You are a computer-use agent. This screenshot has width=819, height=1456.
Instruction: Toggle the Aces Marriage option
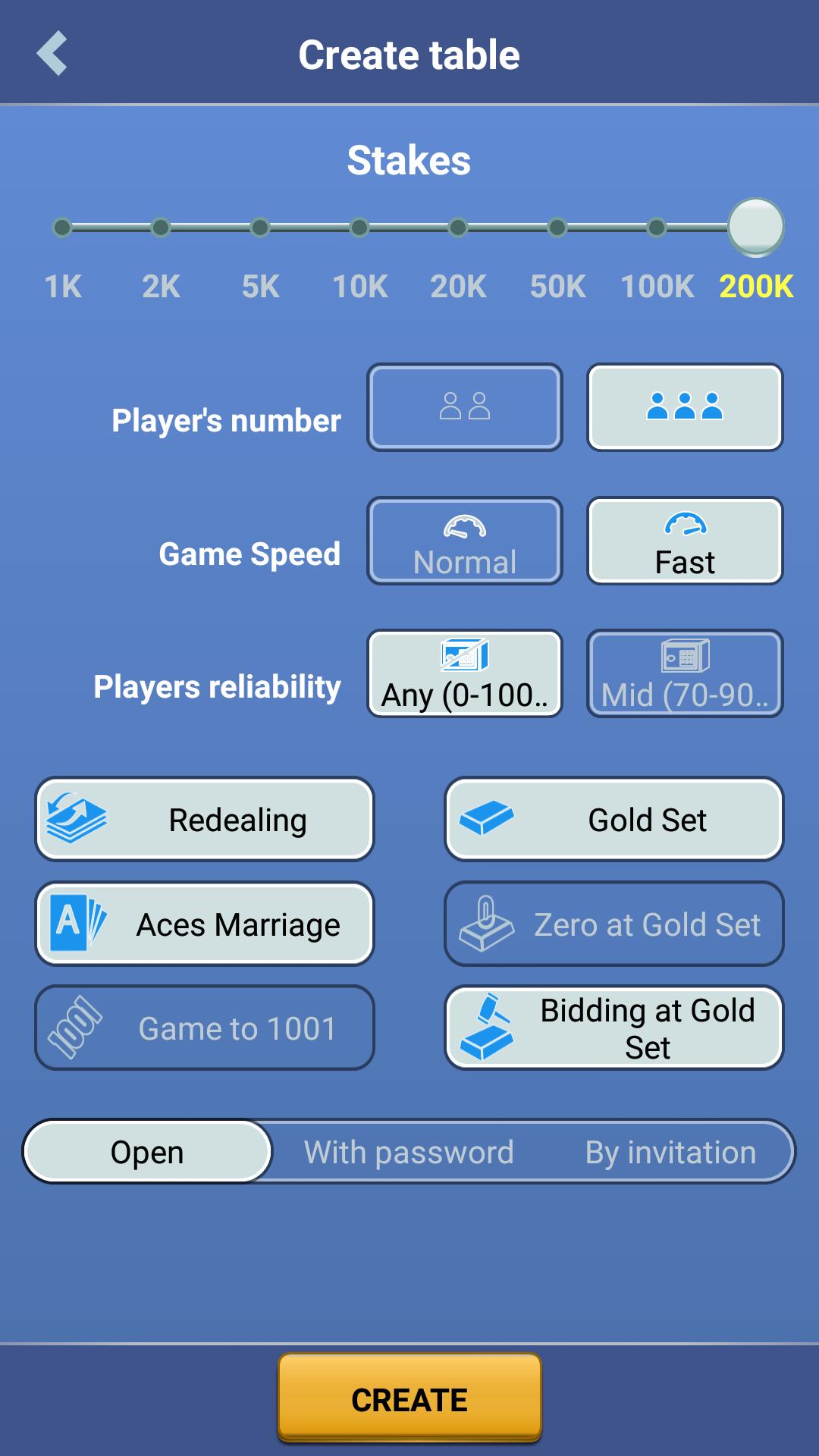(x=205, y=924)
